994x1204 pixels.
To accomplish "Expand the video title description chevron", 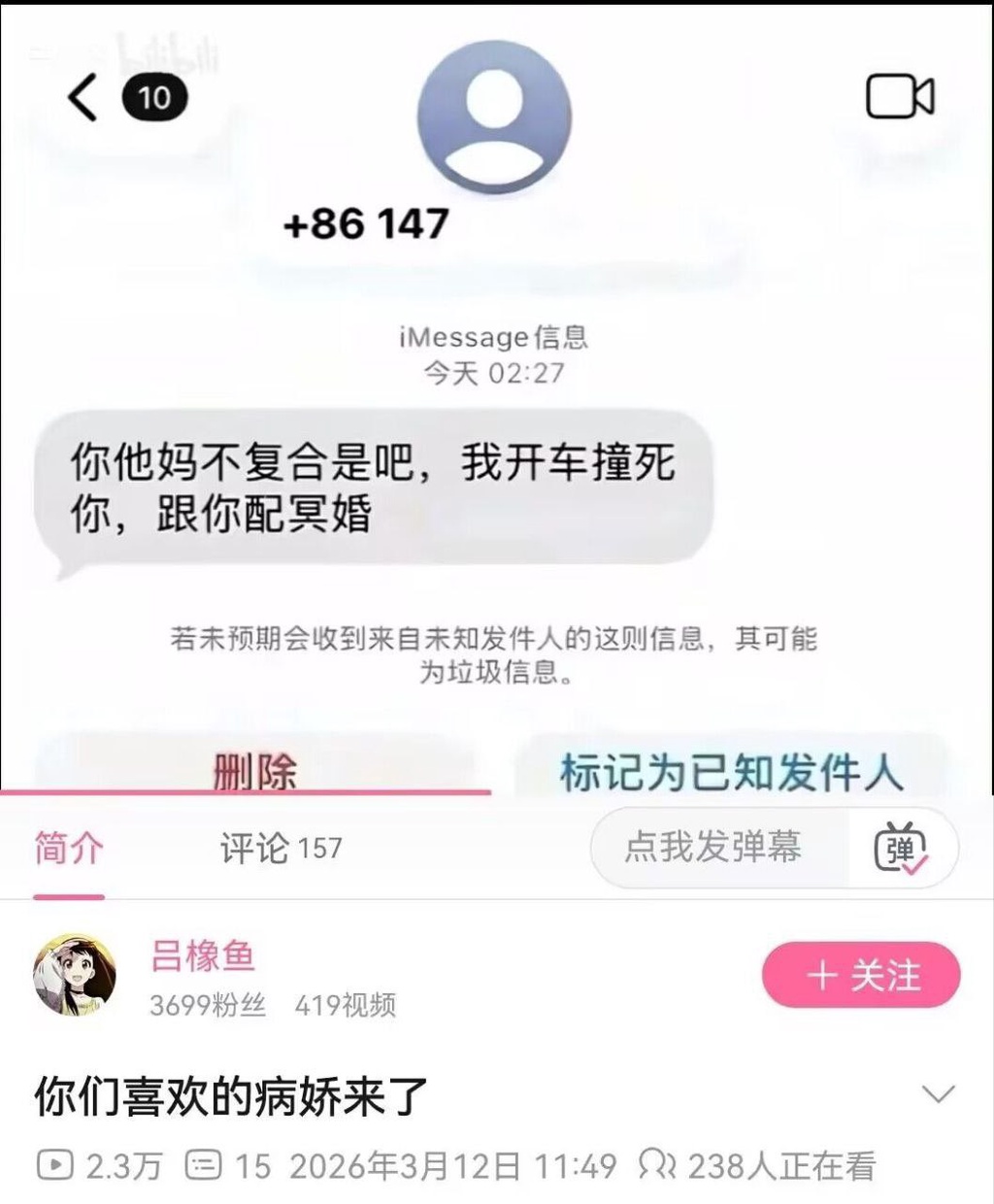I will click(x=938, y=1095).
